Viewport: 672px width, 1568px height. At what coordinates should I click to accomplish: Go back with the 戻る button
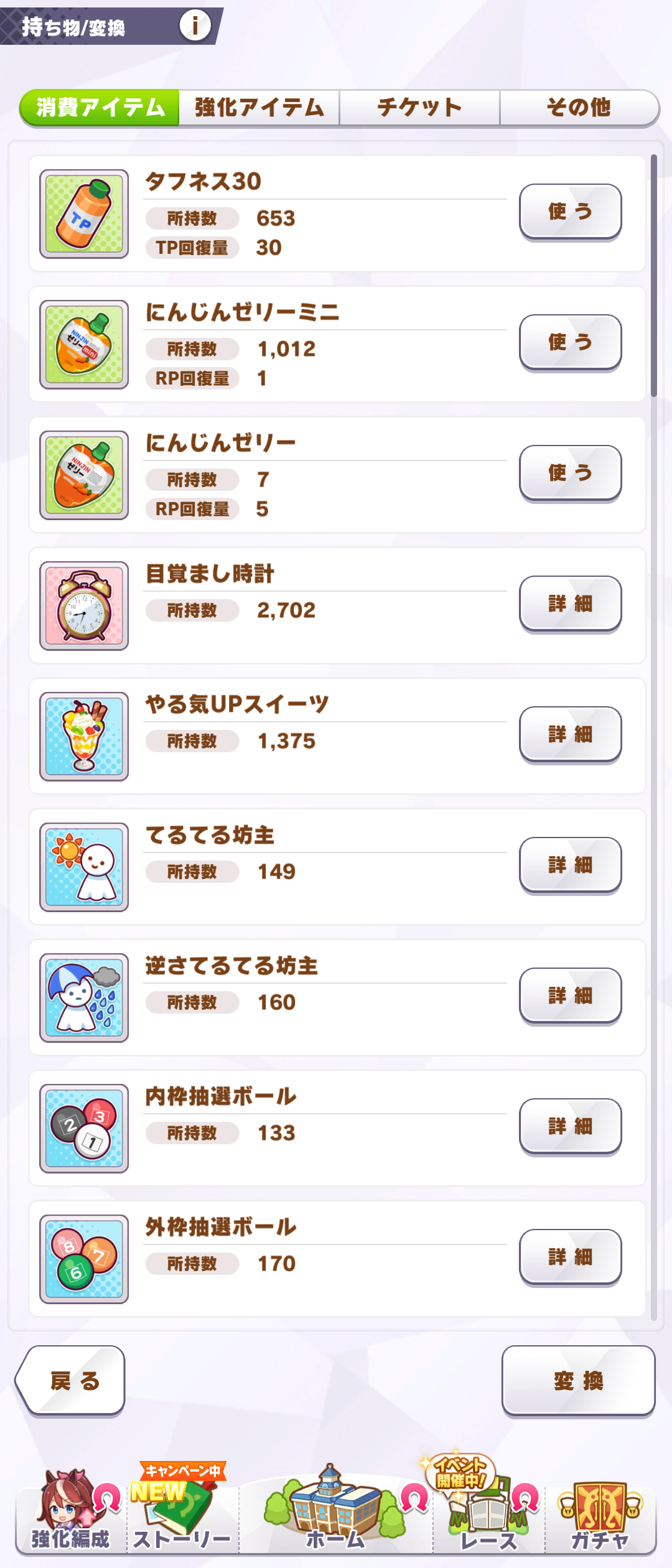tap(72, 1380)
